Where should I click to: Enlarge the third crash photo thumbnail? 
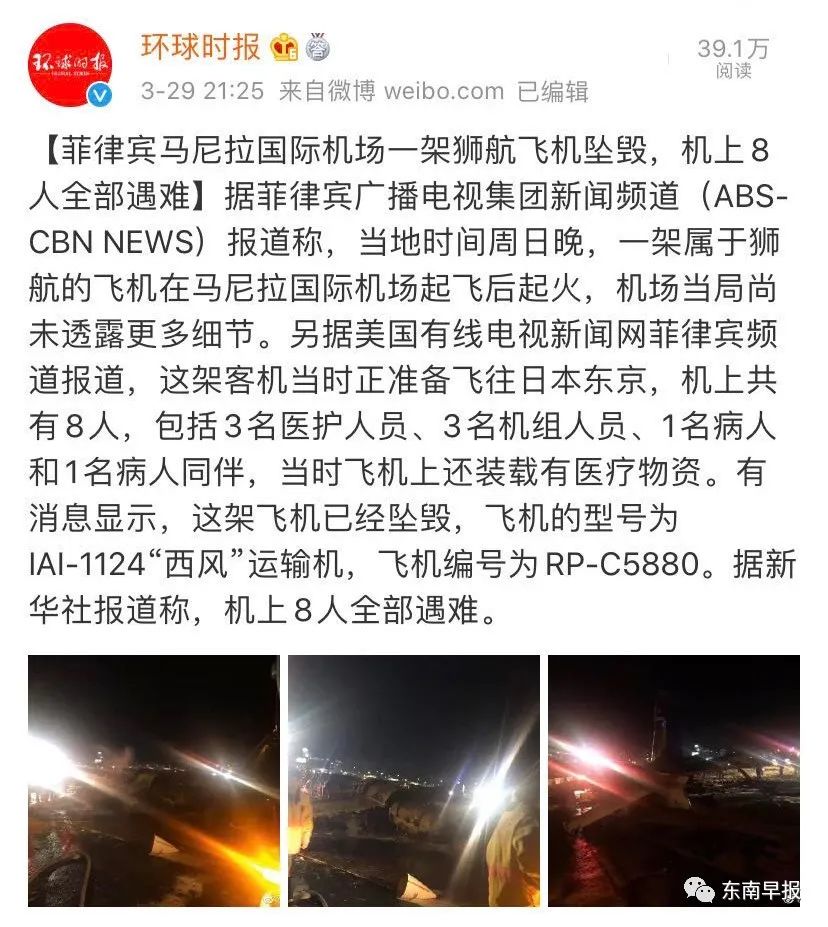point(673,780)
